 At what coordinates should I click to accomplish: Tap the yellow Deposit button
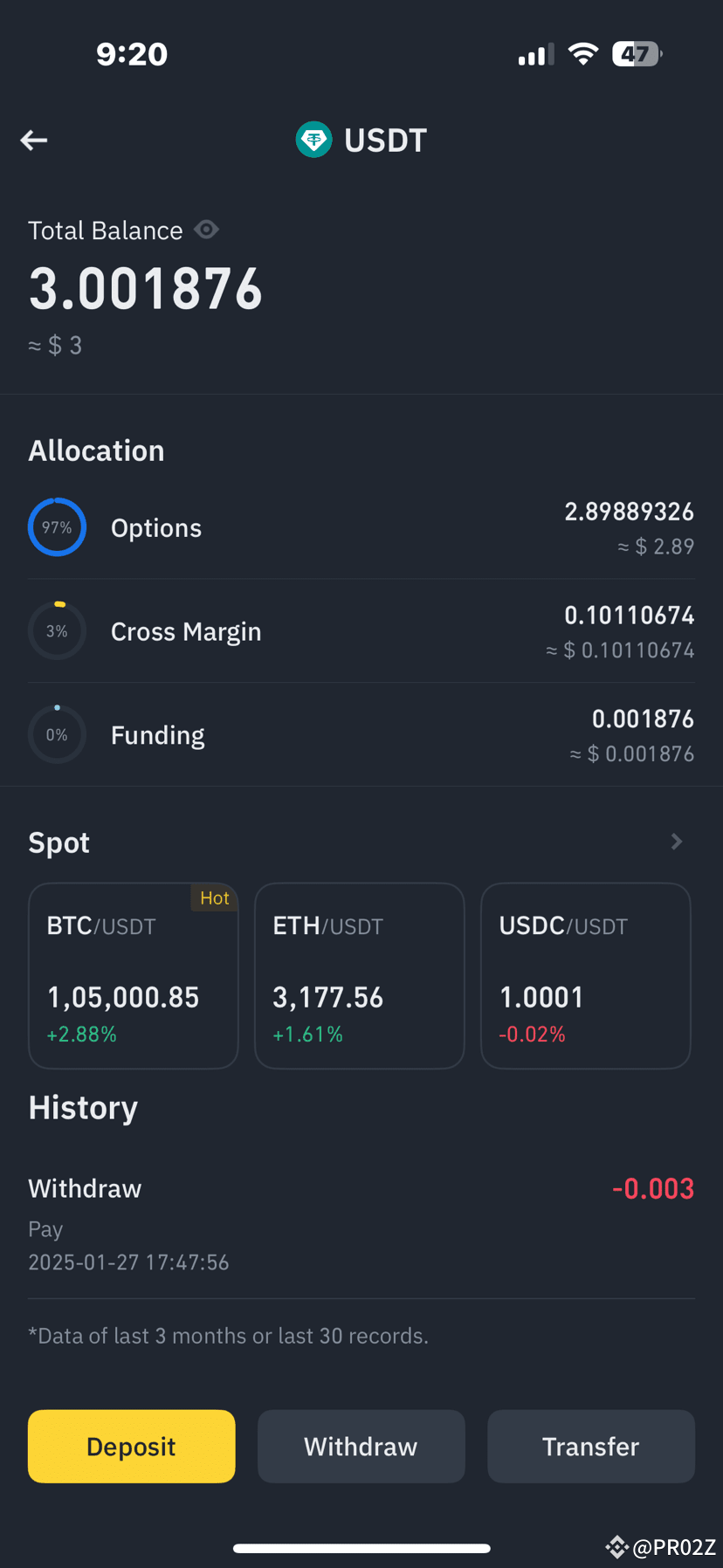[131, 1446]
